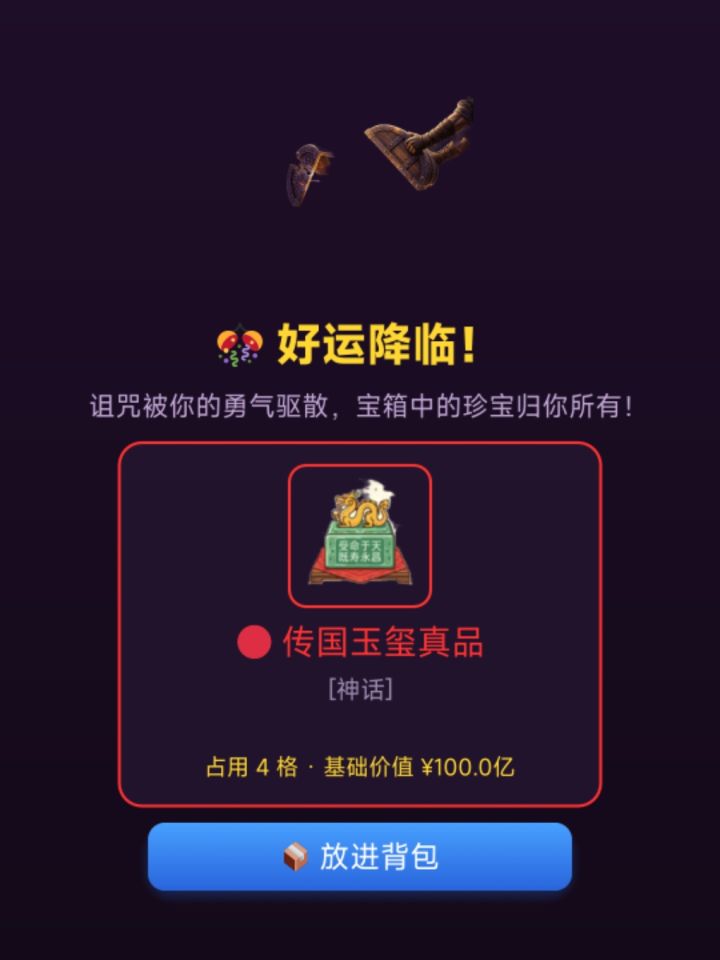Tap the congratulations subtitle about 宝箱珍宝
Screen dimensions: 720x960
click(x=360, y=405)
